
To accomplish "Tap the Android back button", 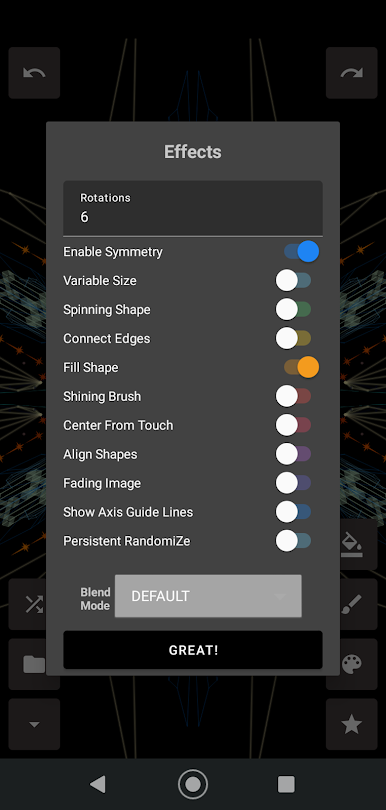I will click(x=97, y=784).
